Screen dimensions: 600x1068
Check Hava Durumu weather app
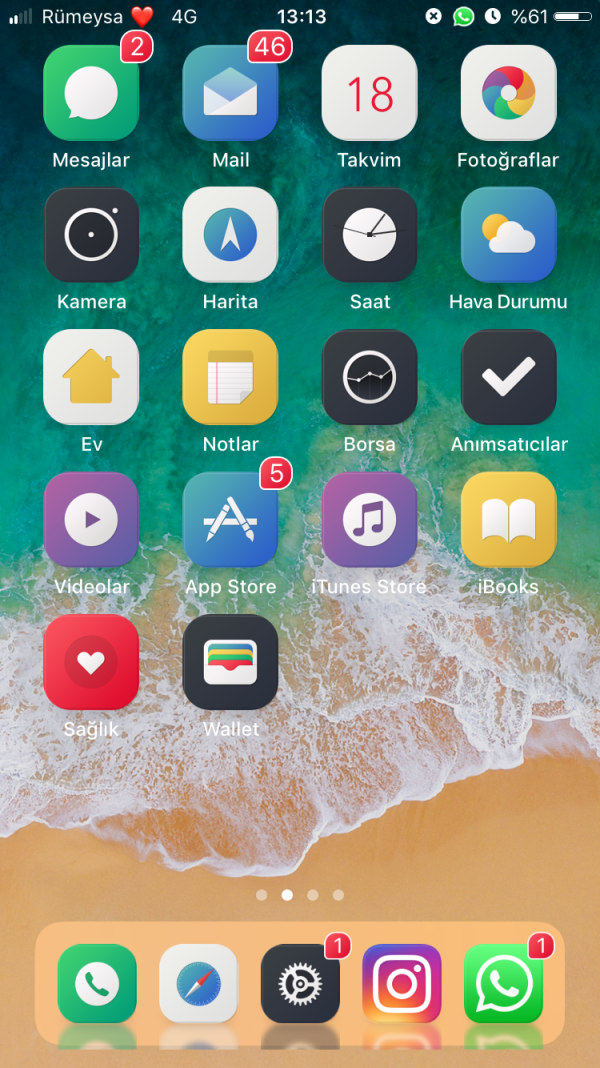tap(508, 235)
